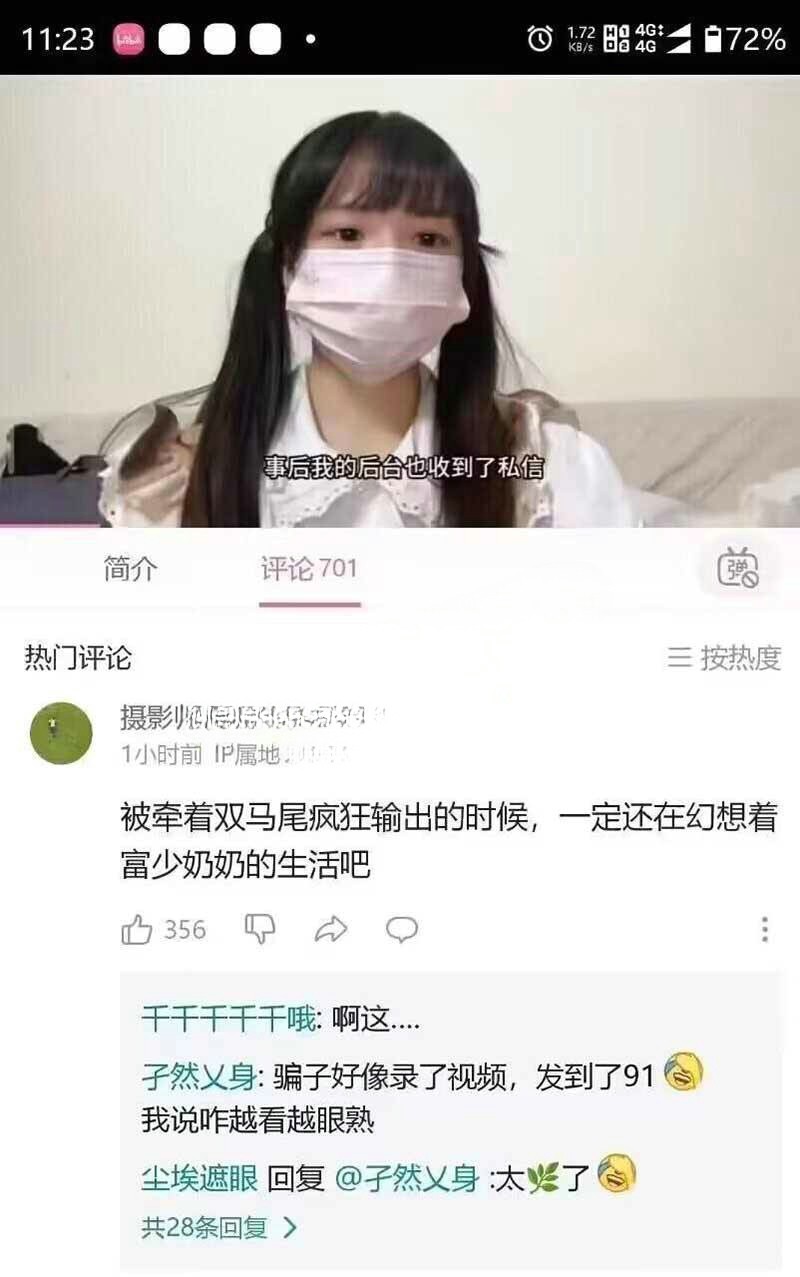The height and width of the screenshot is (1277, 800).
Task: Dislike the top hot comment
Action: point(260,929)
